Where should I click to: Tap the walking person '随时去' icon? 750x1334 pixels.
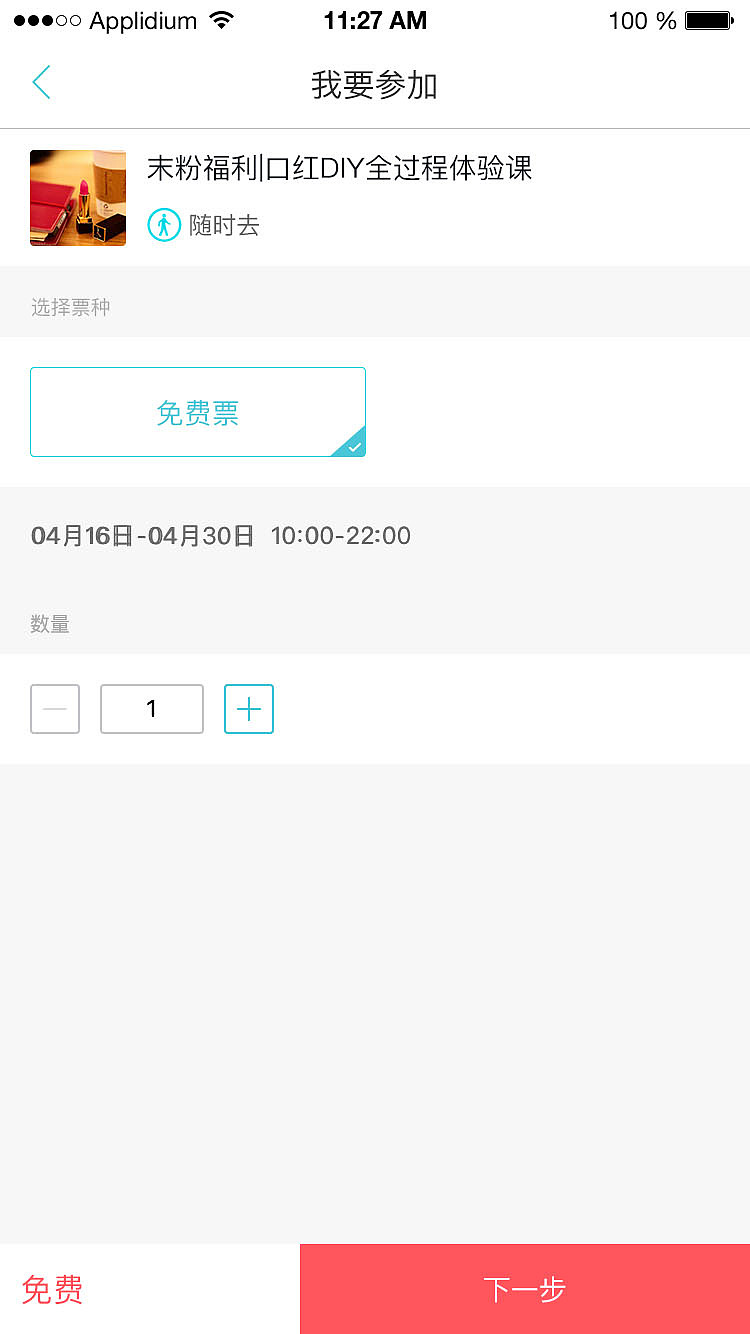(x=164, y=225)
